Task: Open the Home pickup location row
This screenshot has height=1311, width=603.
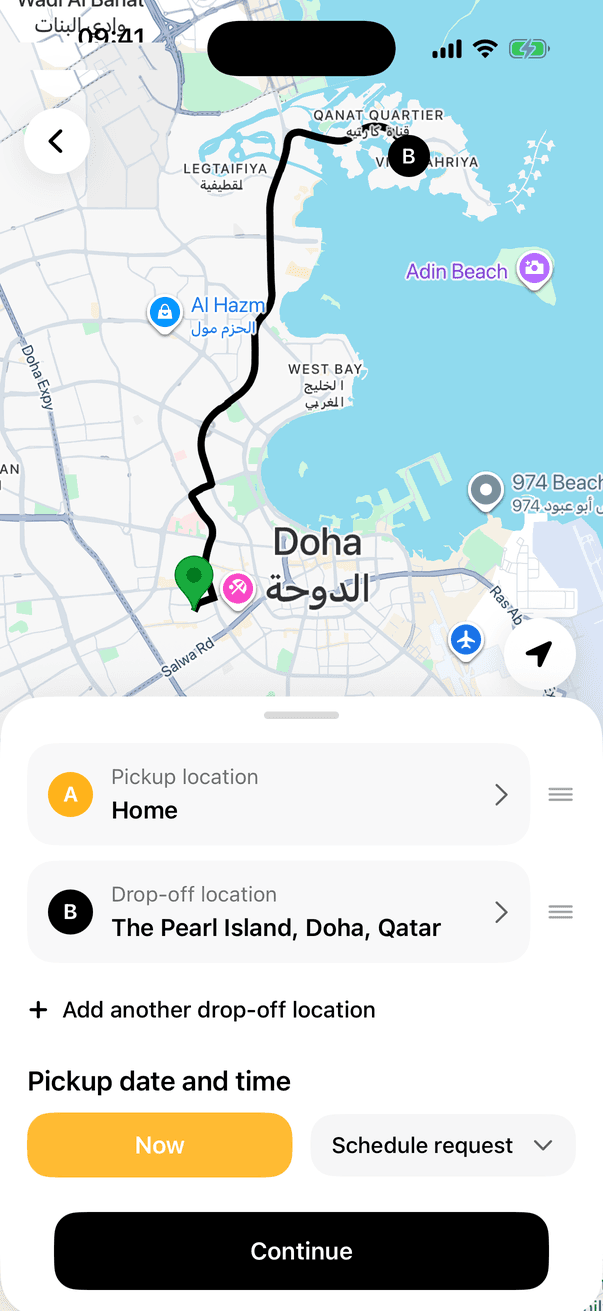Action: [x=278, y=794]
